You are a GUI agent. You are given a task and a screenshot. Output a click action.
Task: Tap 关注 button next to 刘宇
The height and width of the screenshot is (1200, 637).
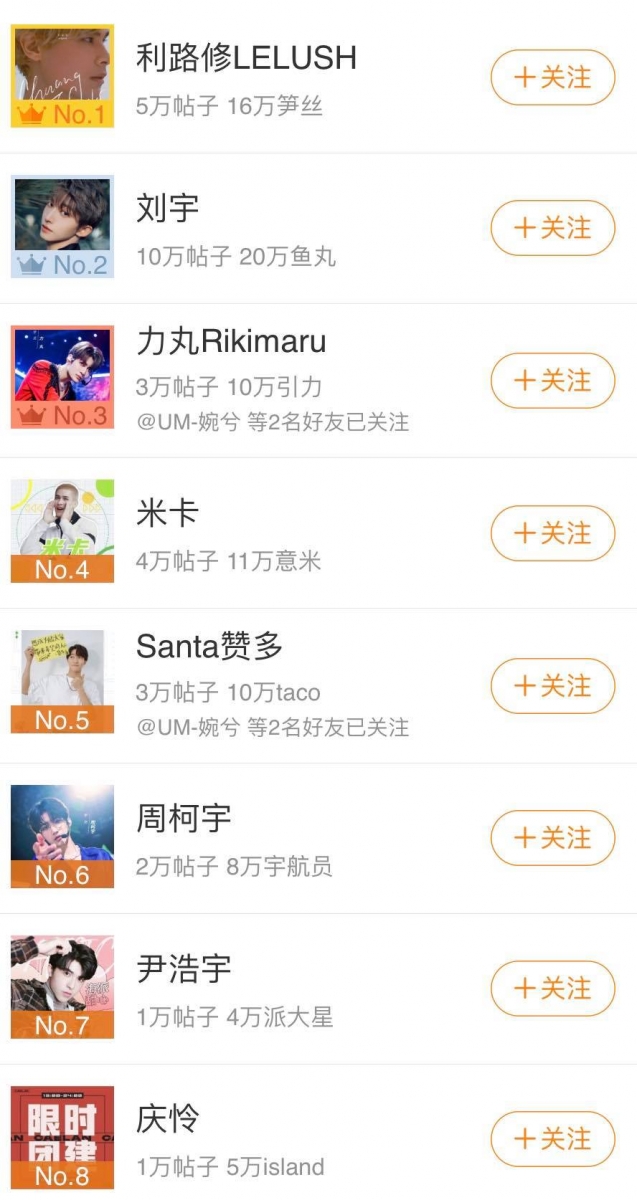552,228
